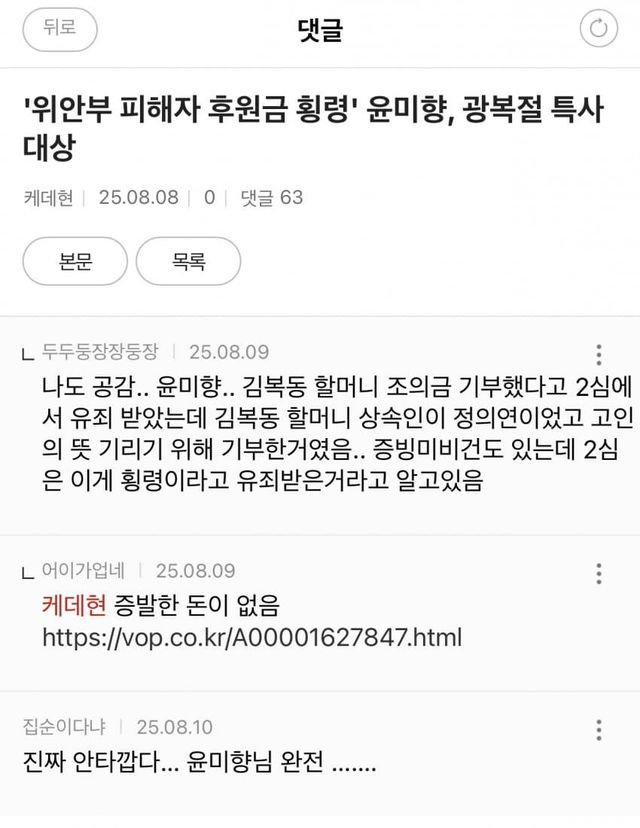Tap the 뒤로 back button
Viewport: 640px width, 828px height.
coord(60,29)
